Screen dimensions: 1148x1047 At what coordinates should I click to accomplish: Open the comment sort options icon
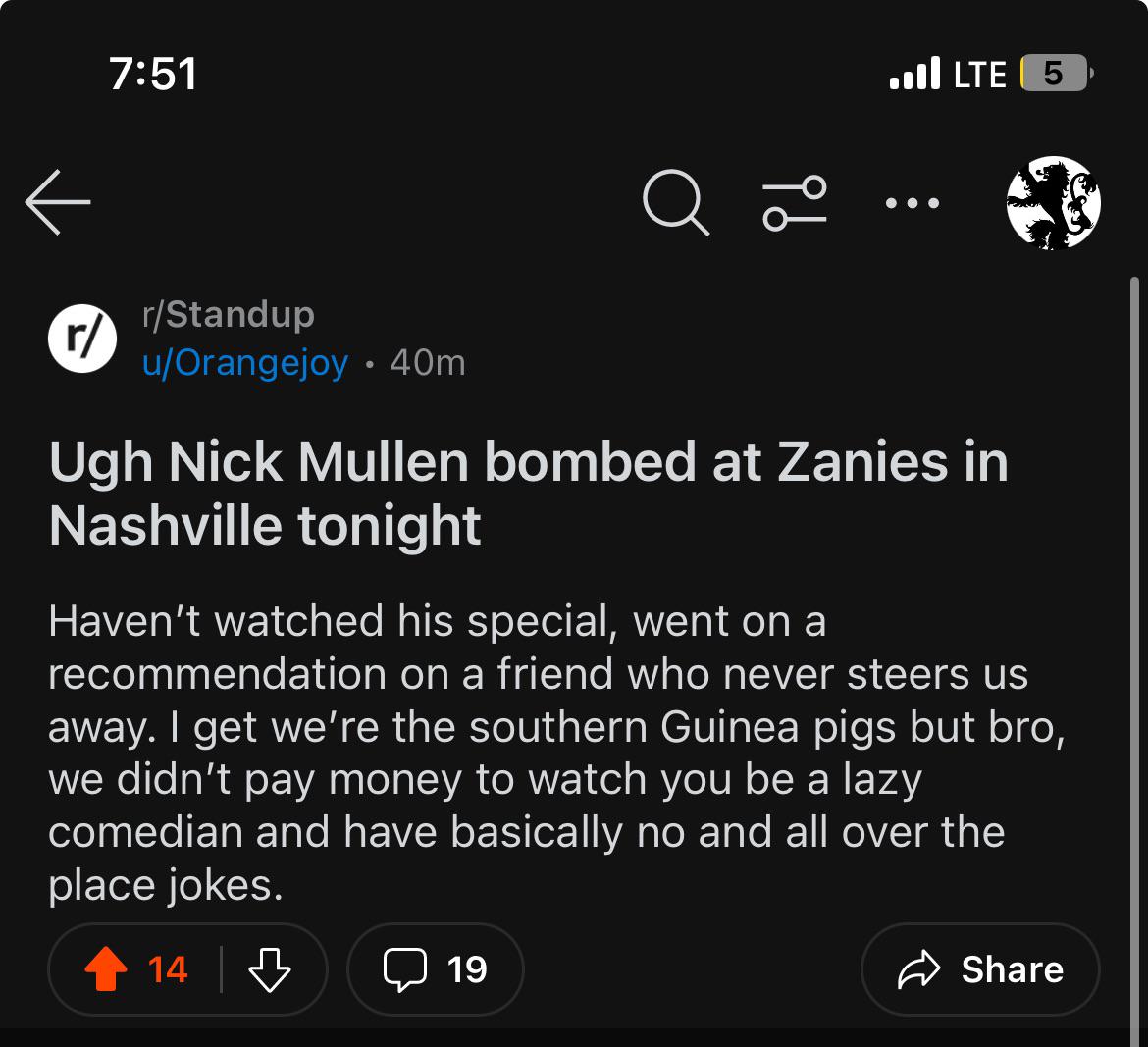tap(795, 203)
